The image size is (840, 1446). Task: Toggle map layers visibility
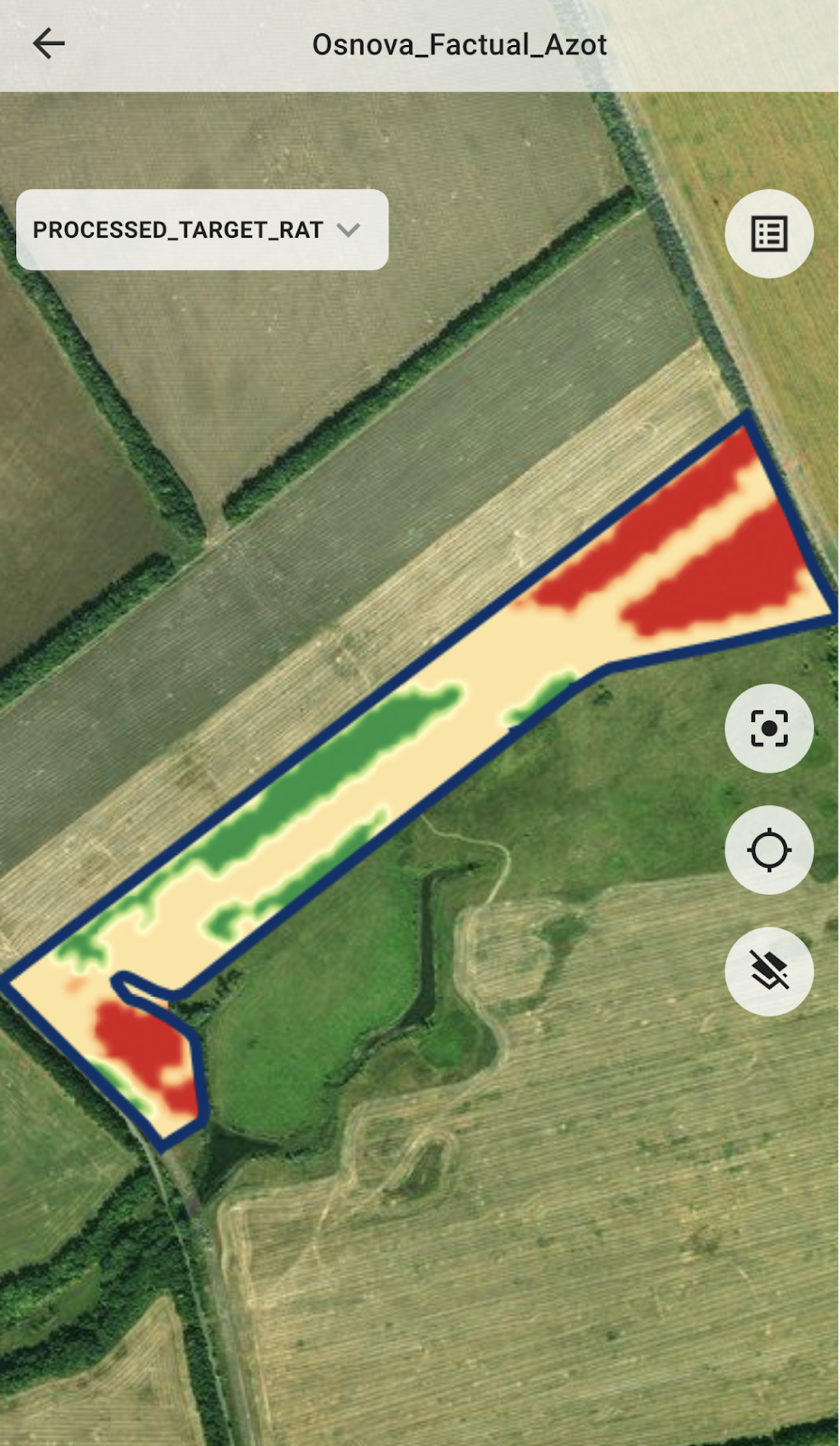769,972
